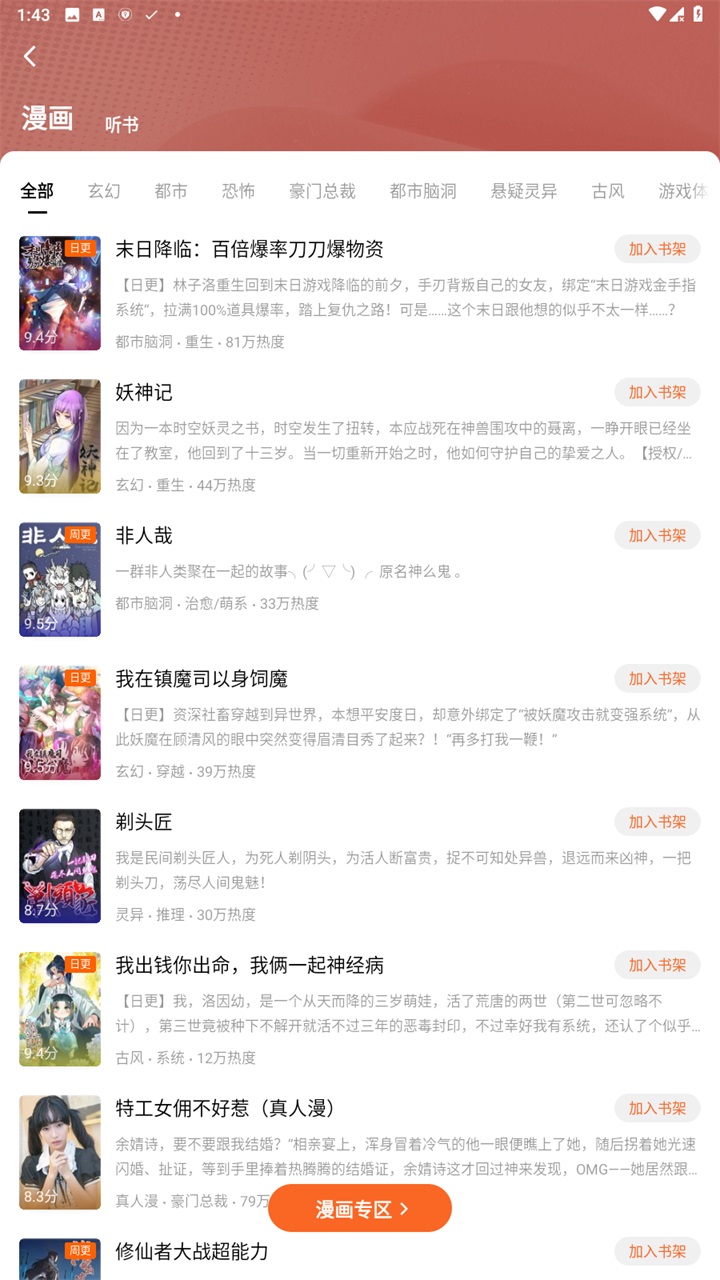Screen dimensions: 720x1280
Task: Select the 玄幻 category tab
Action: pyautogui.click(x=104, y=191)
